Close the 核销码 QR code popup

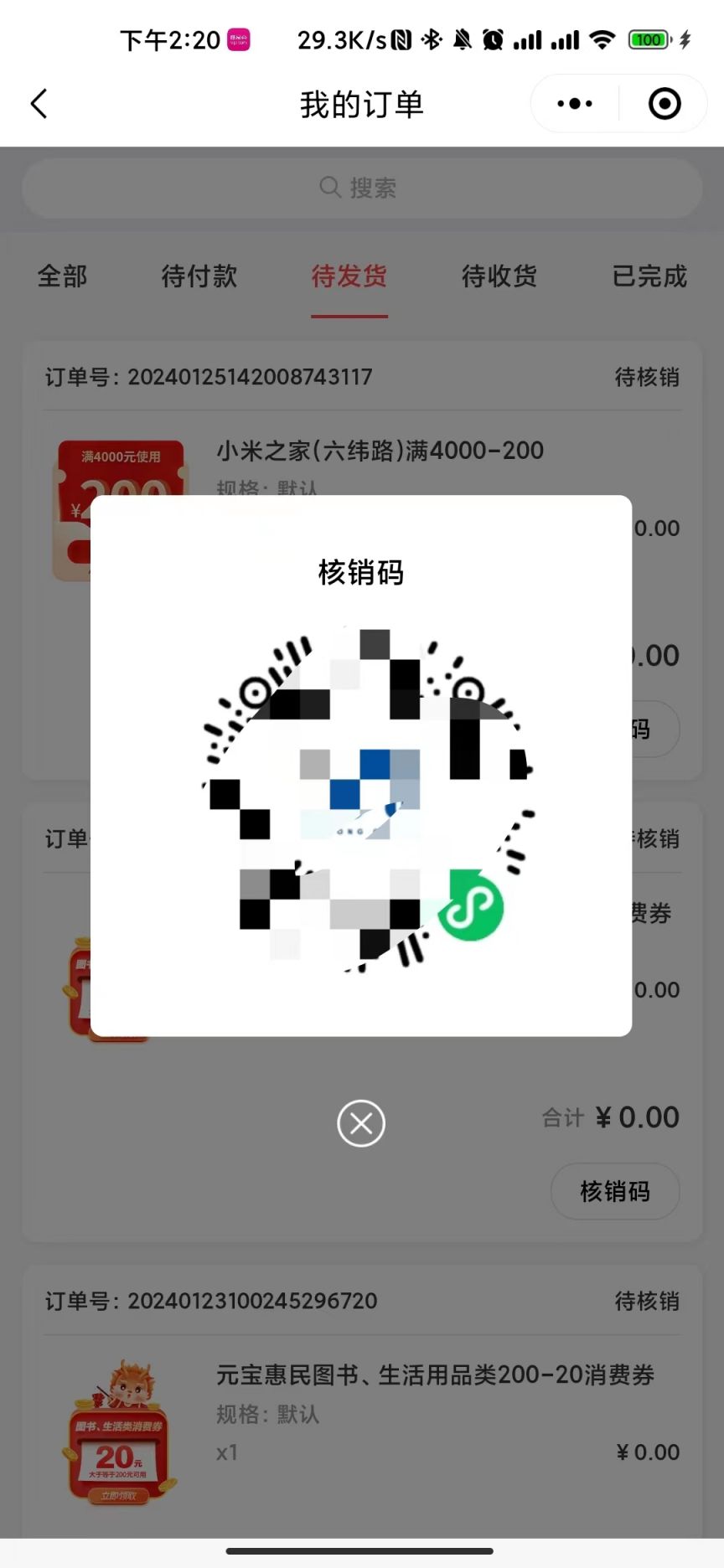(361, 1123)
